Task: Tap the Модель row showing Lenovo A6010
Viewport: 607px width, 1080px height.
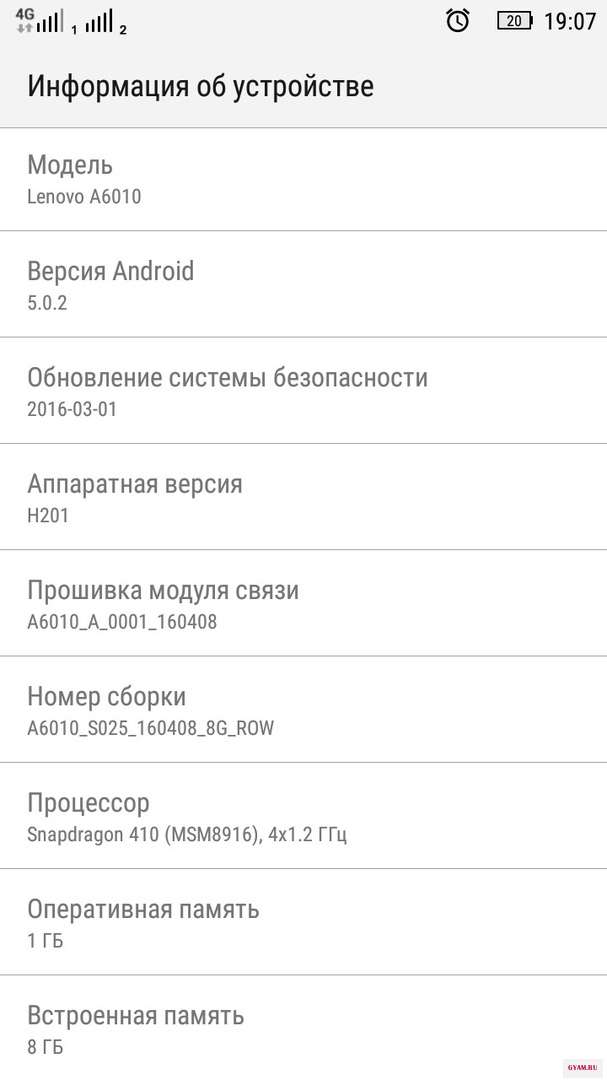Action: point(303,179)
